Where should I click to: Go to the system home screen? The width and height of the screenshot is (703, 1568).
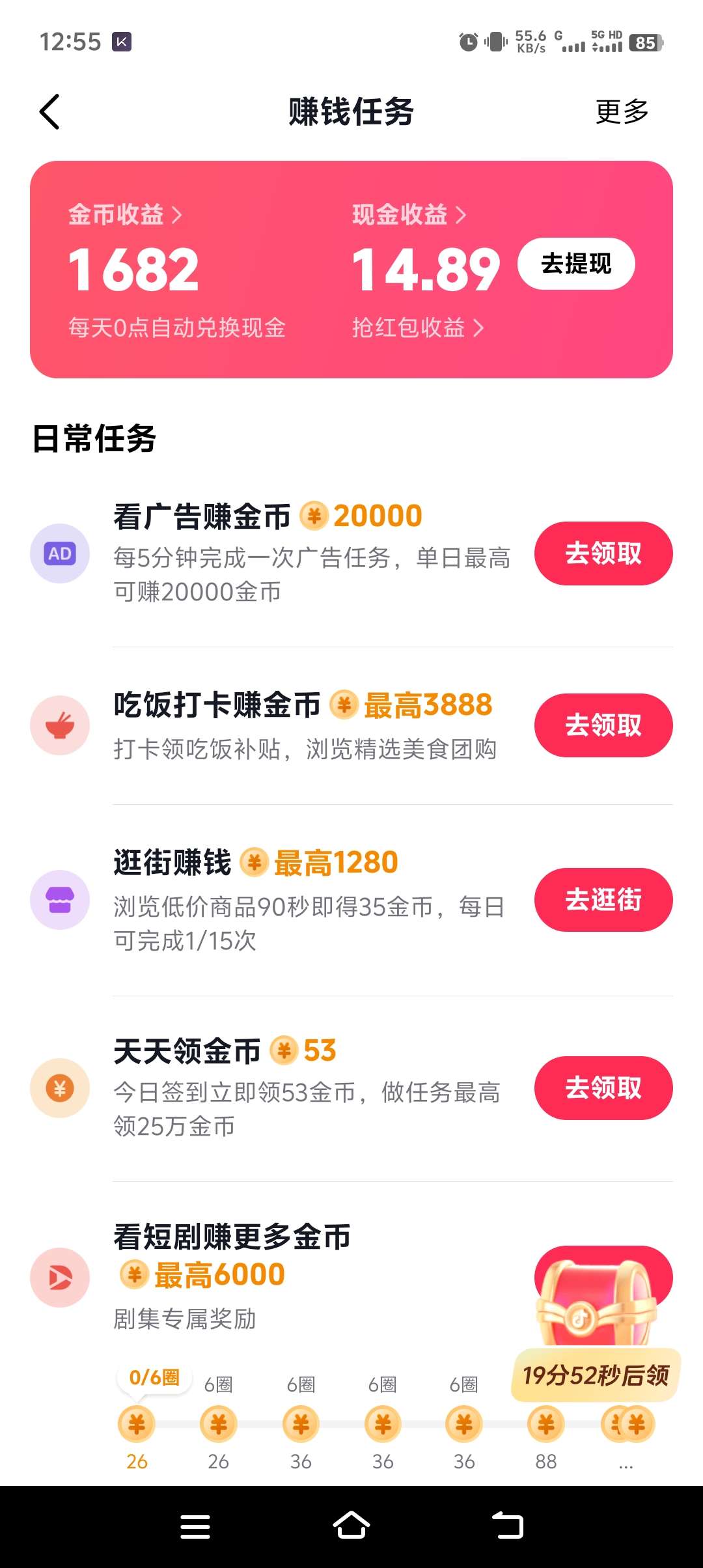[x=351, y=1526]
